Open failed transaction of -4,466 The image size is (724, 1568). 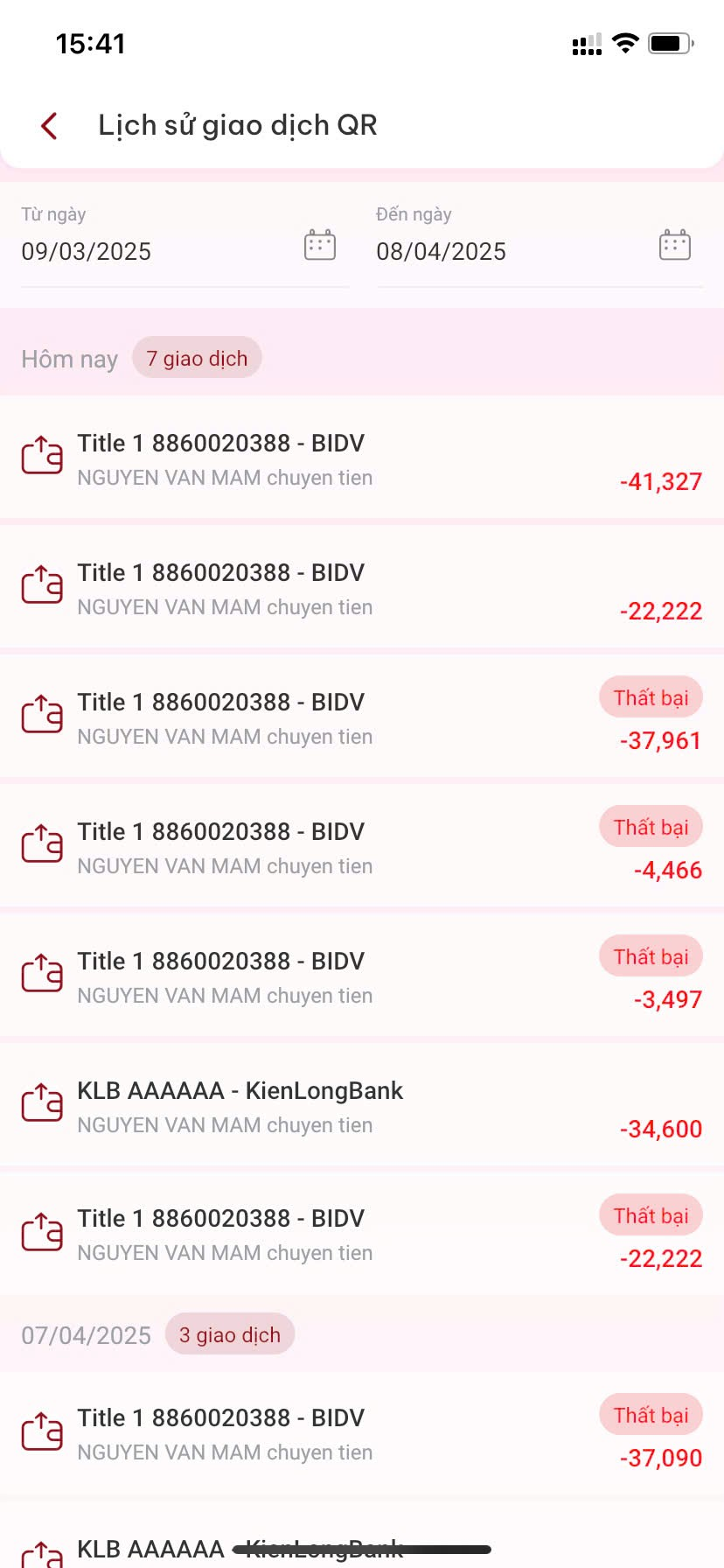point(362,845)
